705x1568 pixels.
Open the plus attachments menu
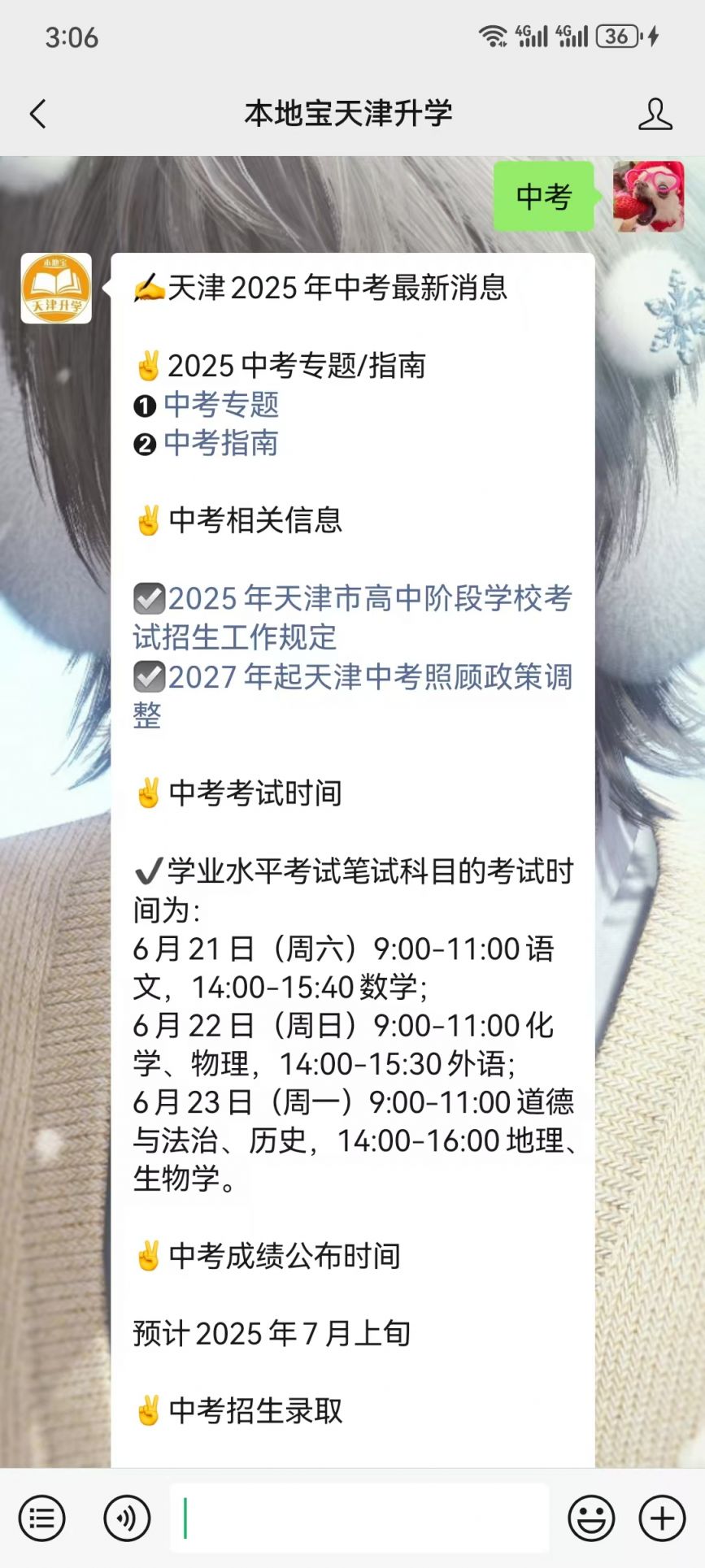pos(663,1518)
